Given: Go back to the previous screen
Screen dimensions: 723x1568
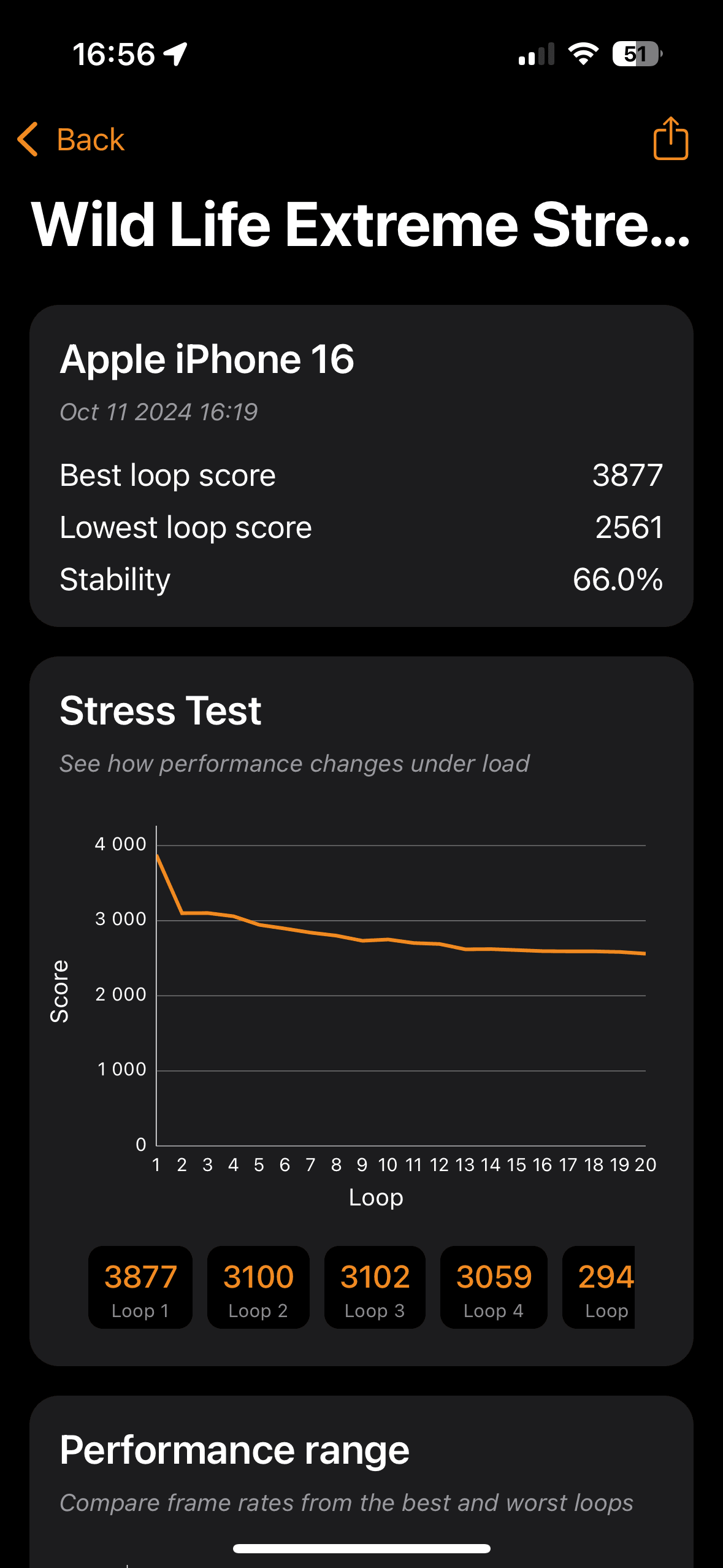Looking at the screenshot, I should [71, 139].
